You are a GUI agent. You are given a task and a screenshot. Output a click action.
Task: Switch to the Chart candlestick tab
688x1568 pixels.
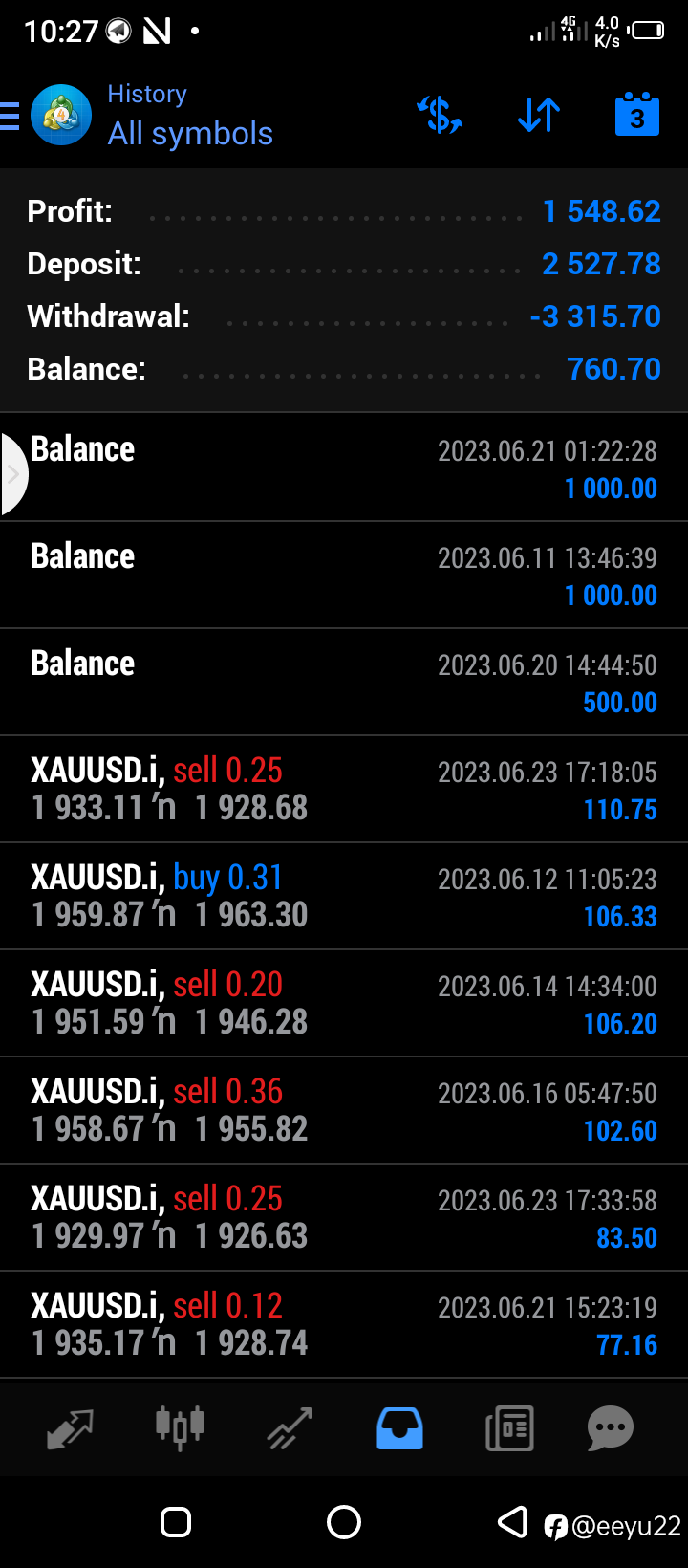click(x=180, y=1428)
